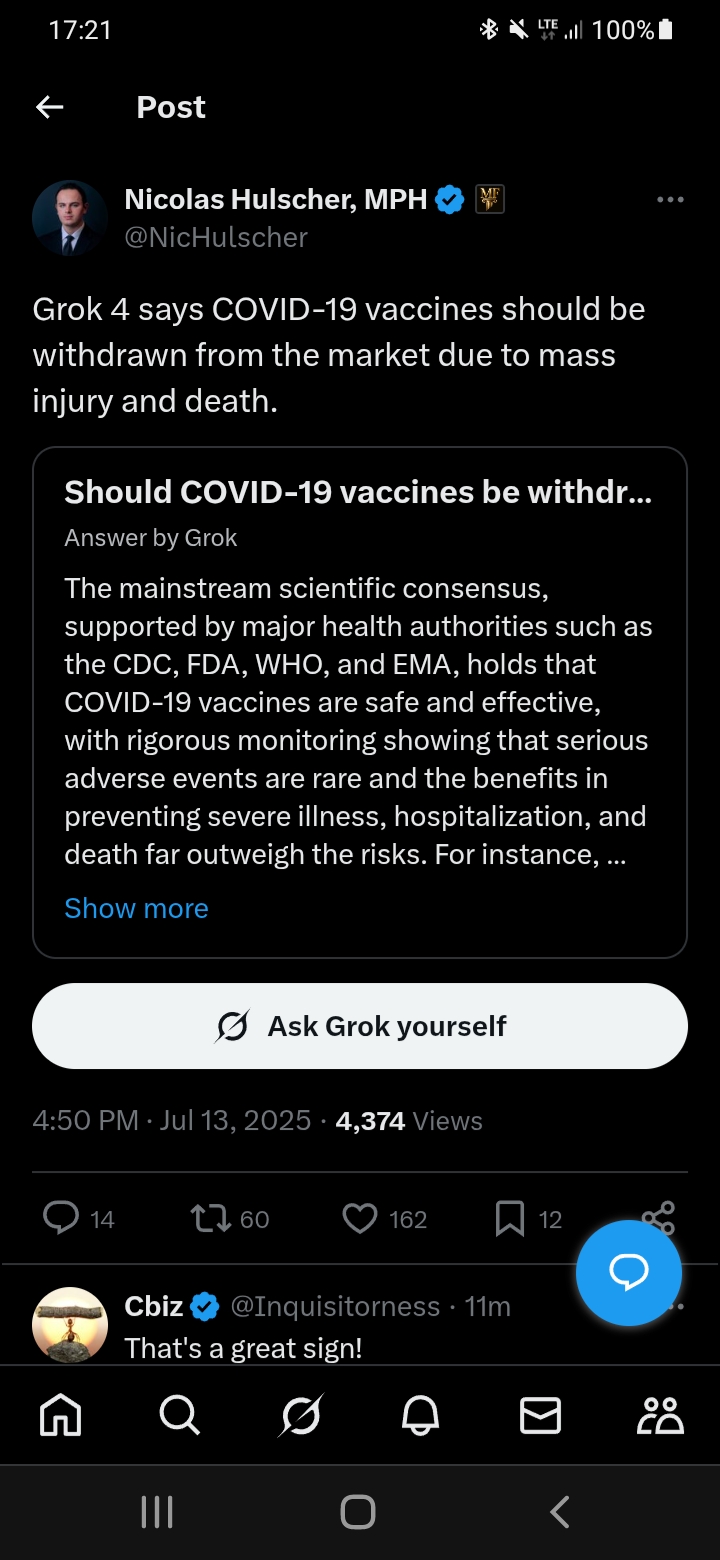720x1560 pixels.
Task: Tap the blue floating reply button
Action: click(629, 1273)
